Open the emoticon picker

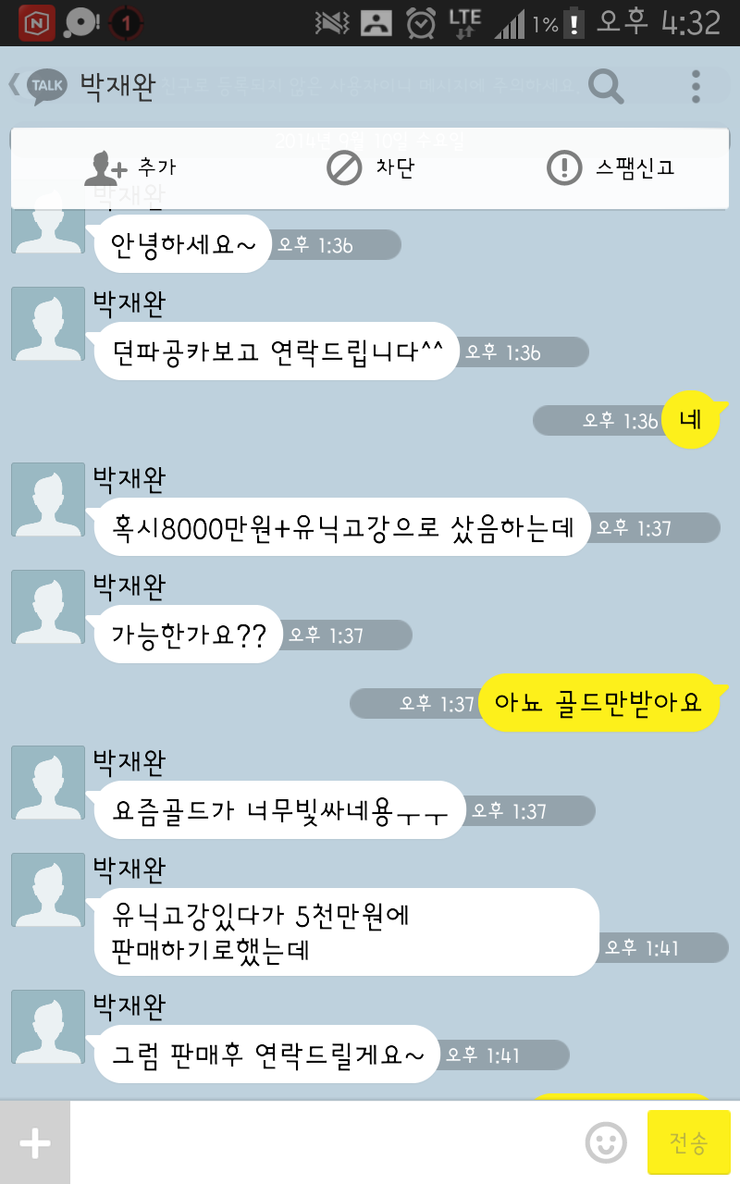(x=606, y=1143)
